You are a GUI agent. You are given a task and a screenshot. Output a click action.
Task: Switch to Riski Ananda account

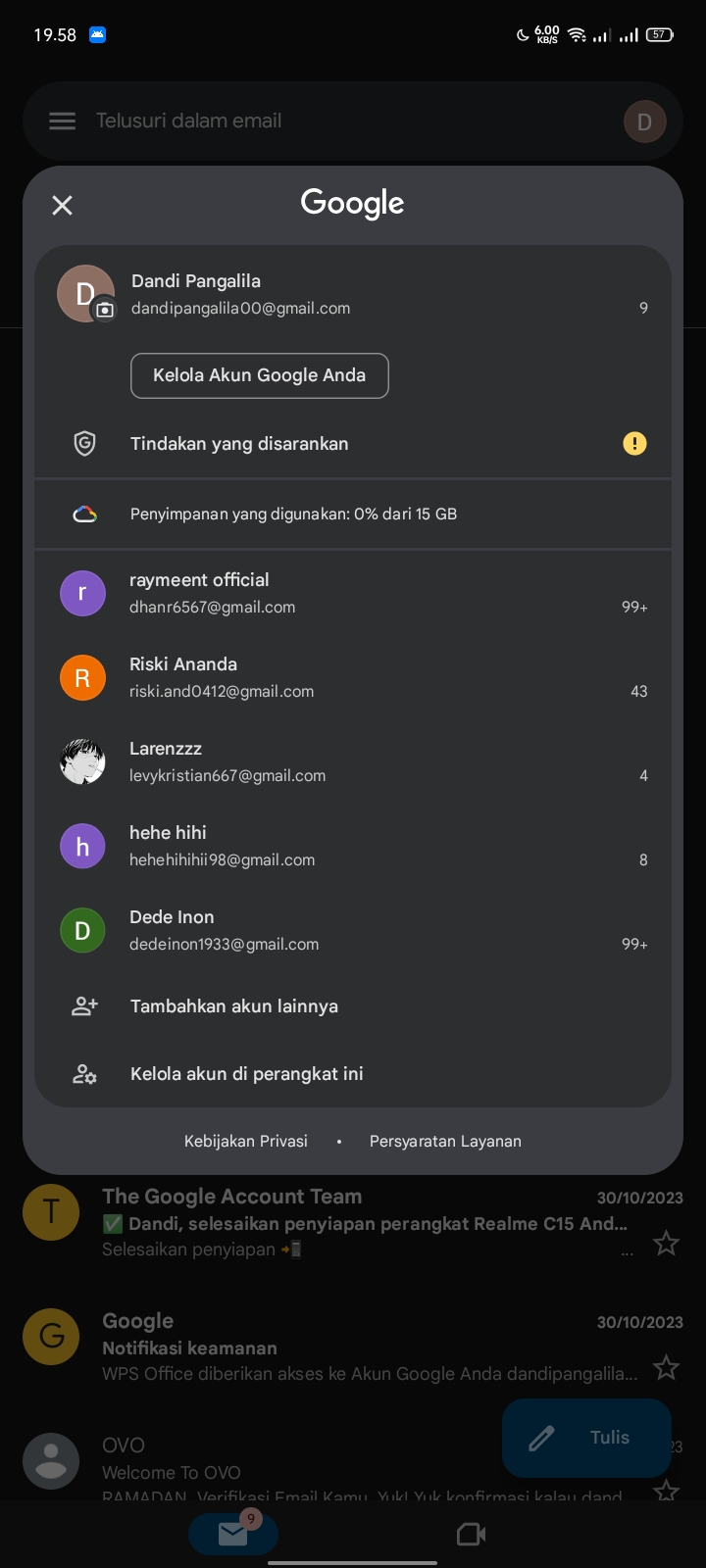click(353, 677)
